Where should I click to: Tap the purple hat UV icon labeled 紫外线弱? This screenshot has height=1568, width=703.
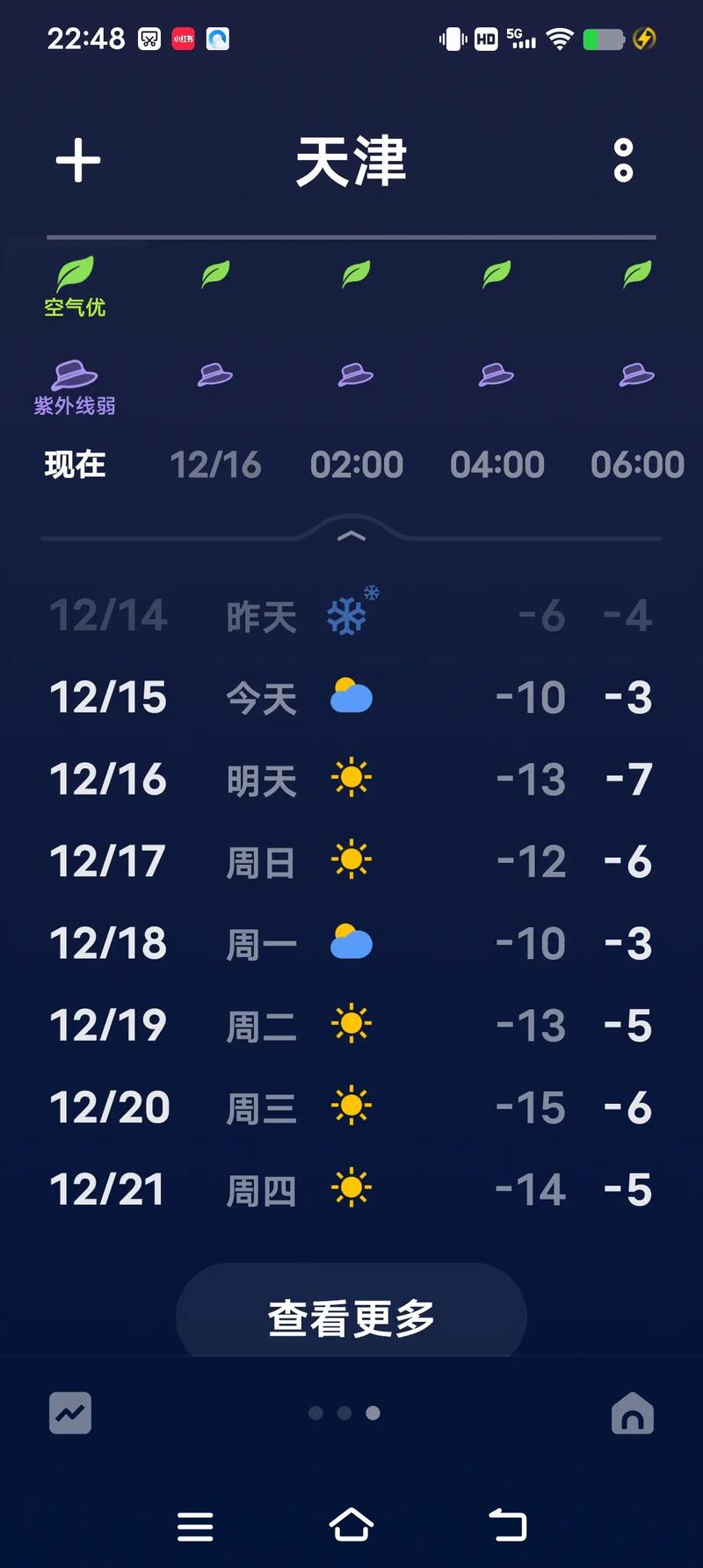pyautogui.click(x=75, y=375)
